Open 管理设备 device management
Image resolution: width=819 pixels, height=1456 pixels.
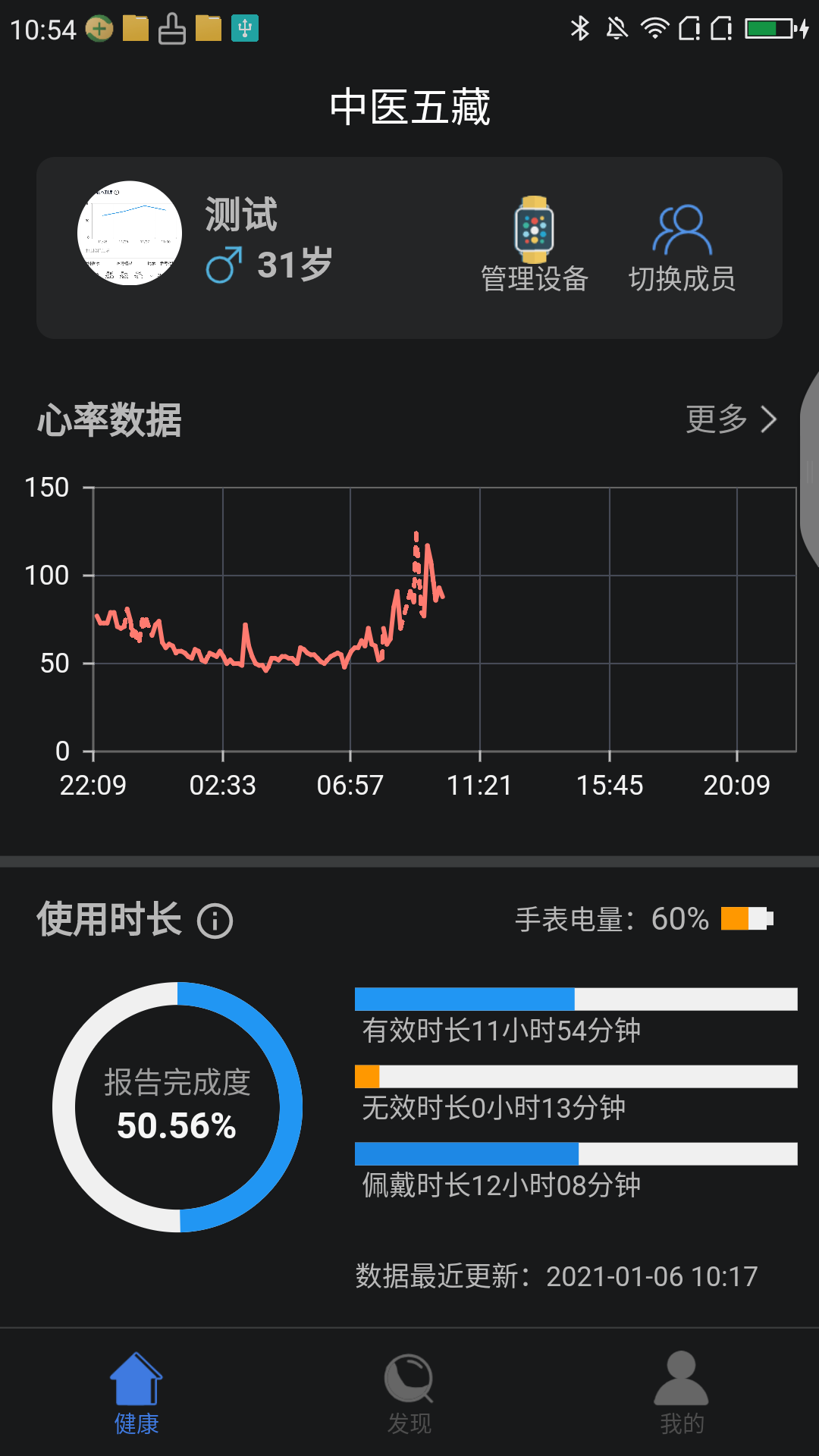tap(535, 246)
